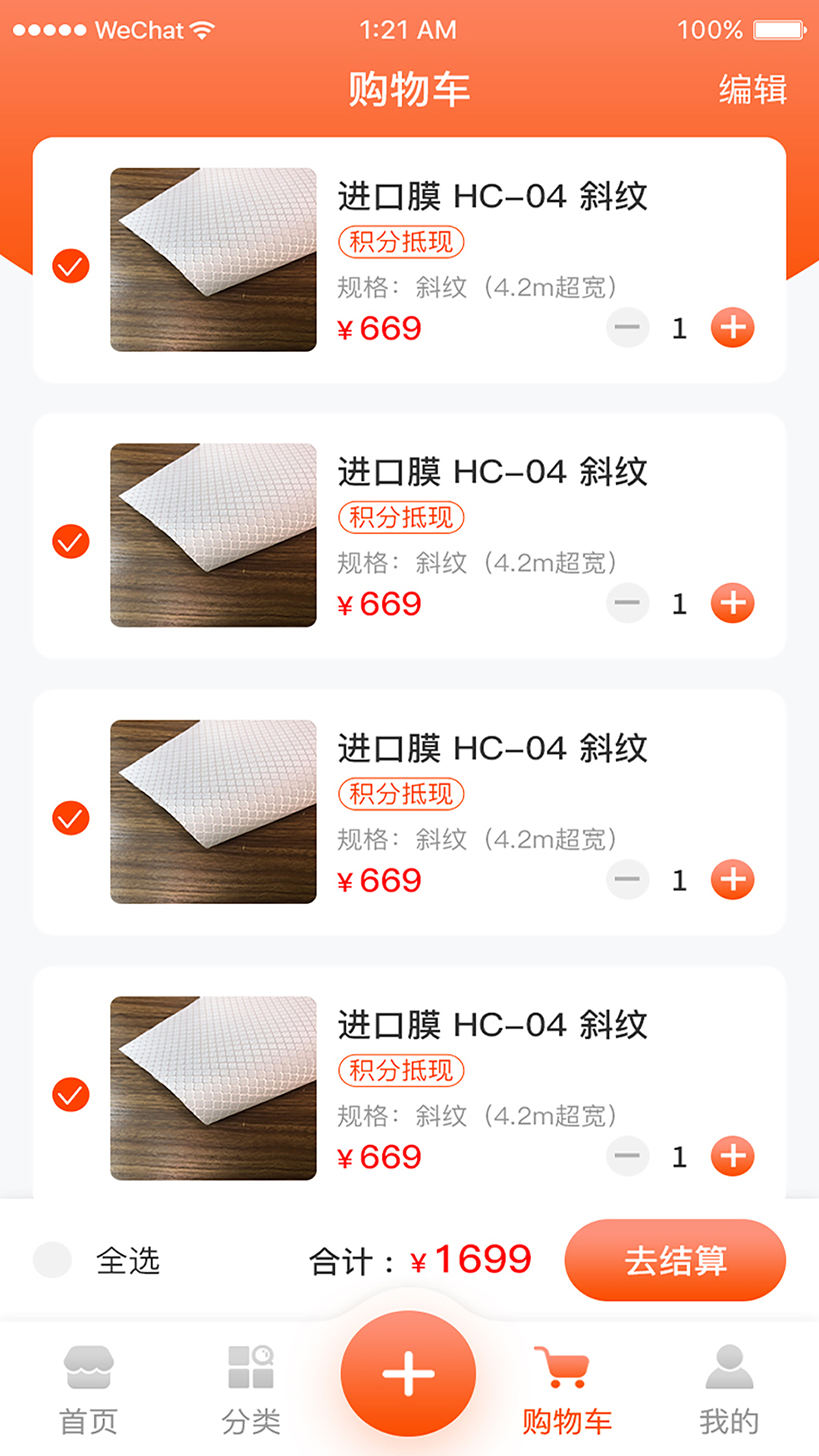Decrease quantity of the second cart item
Screen dimensions: 819x1456
[628, 603]
